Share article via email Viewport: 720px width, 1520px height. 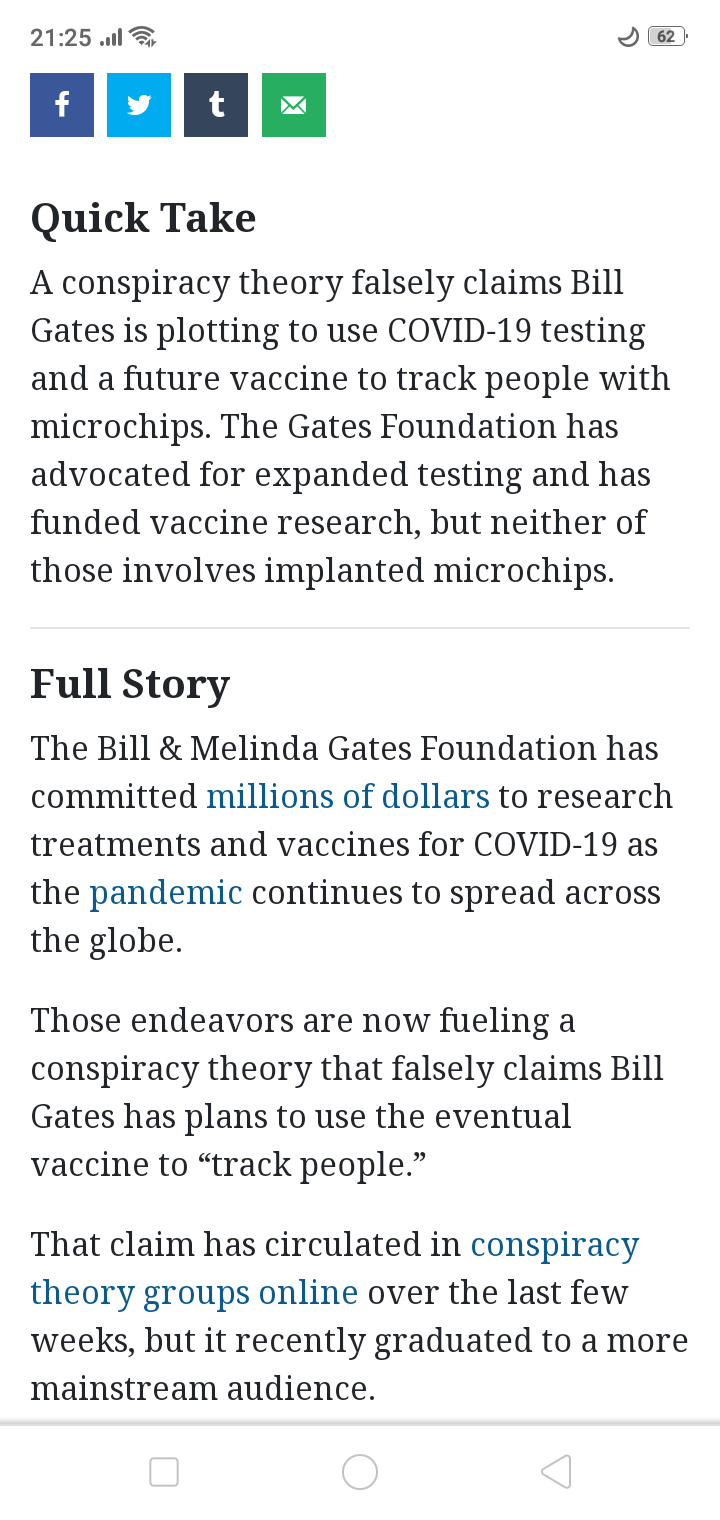(293, 105)
